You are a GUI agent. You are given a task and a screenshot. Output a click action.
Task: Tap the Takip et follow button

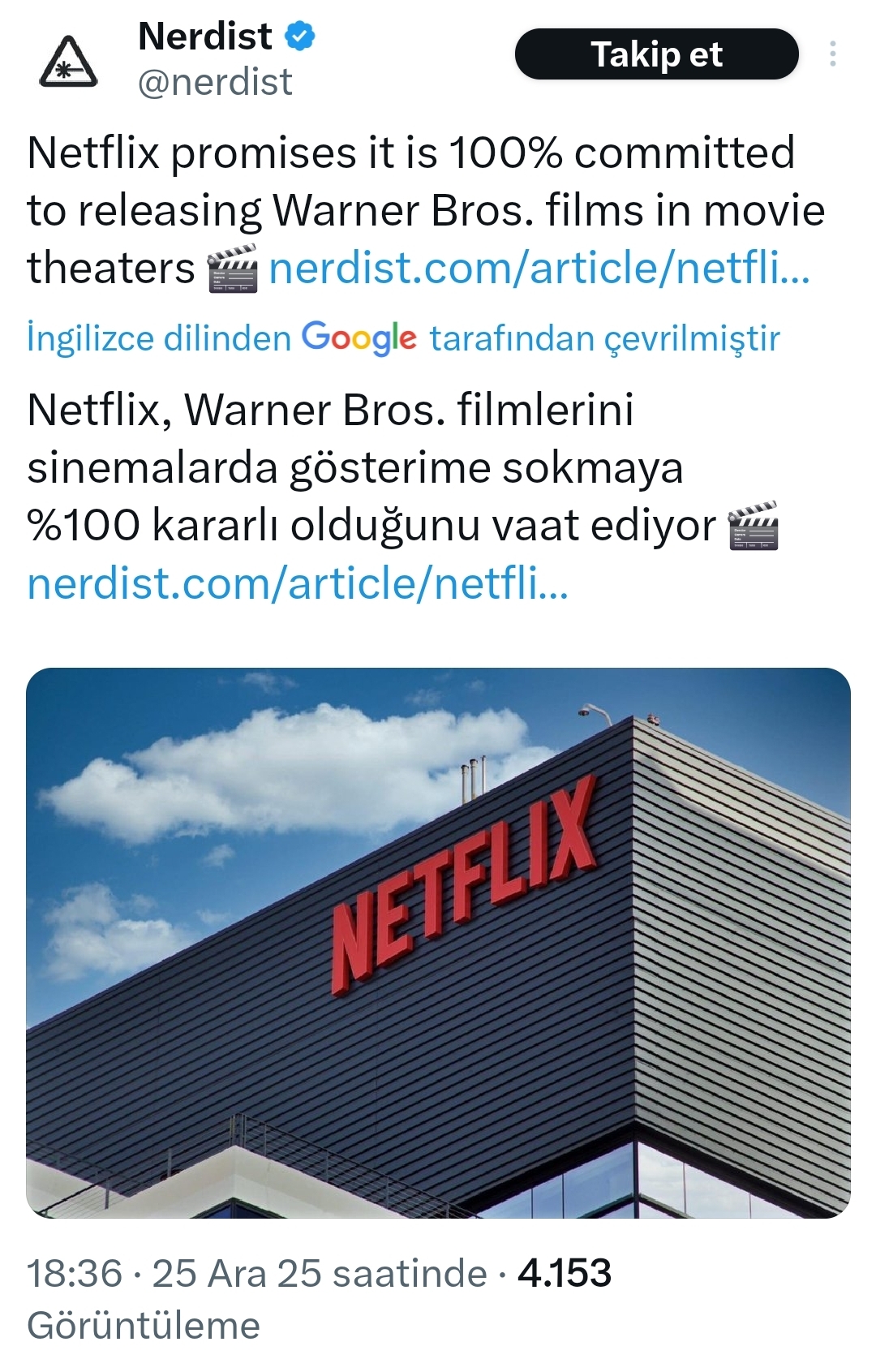(x=656, y=54)
